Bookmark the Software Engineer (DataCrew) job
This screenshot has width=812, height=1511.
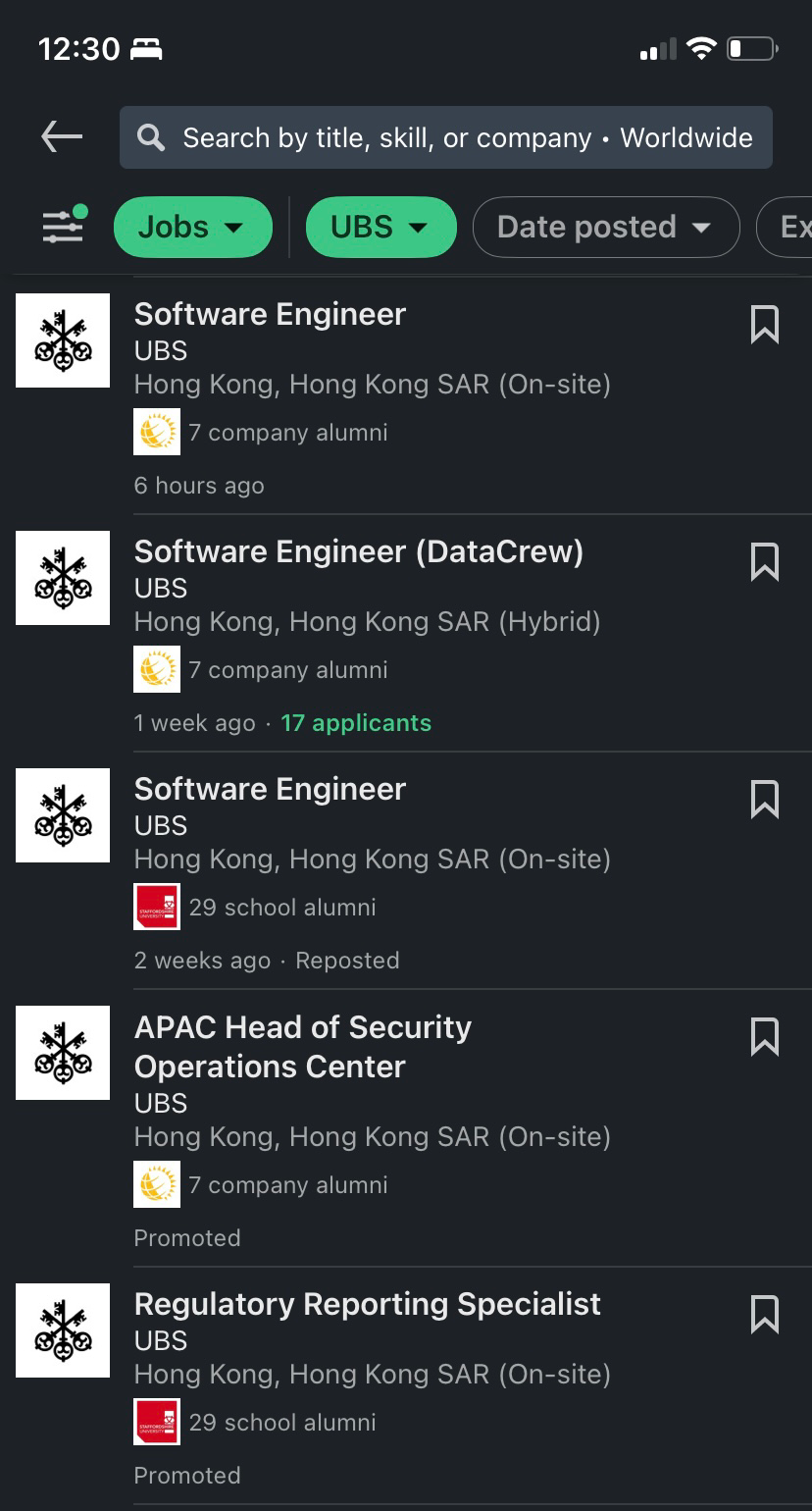tap(764, 562)
